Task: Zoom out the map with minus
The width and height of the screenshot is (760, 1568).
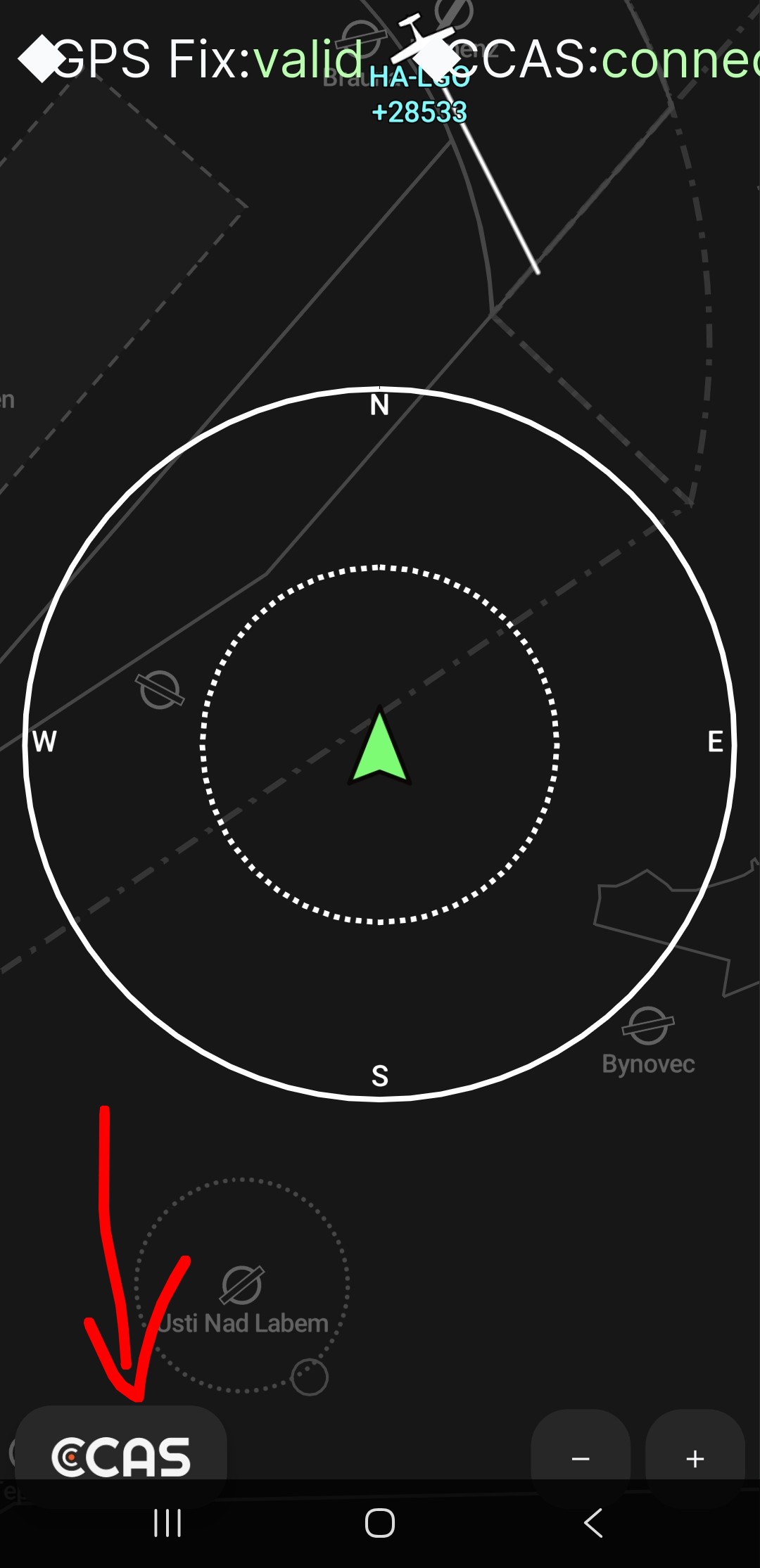Action: (581, 1458)
